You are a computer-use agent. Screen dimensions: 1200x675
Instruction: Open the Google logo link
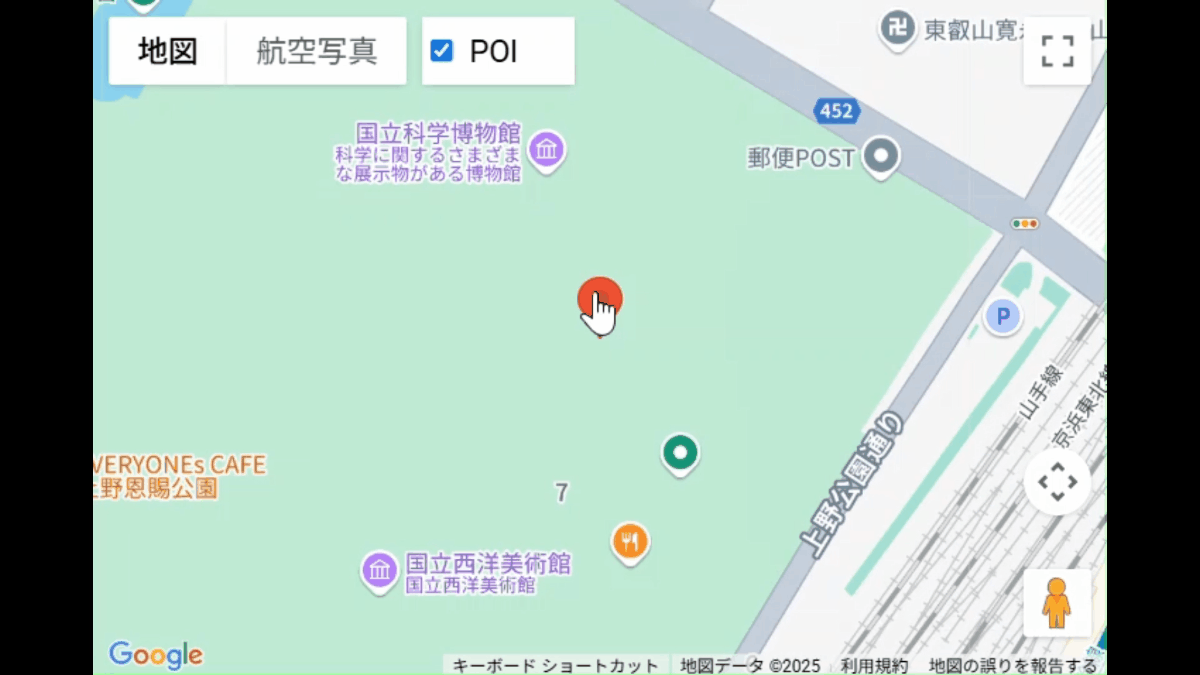(155, 655)
